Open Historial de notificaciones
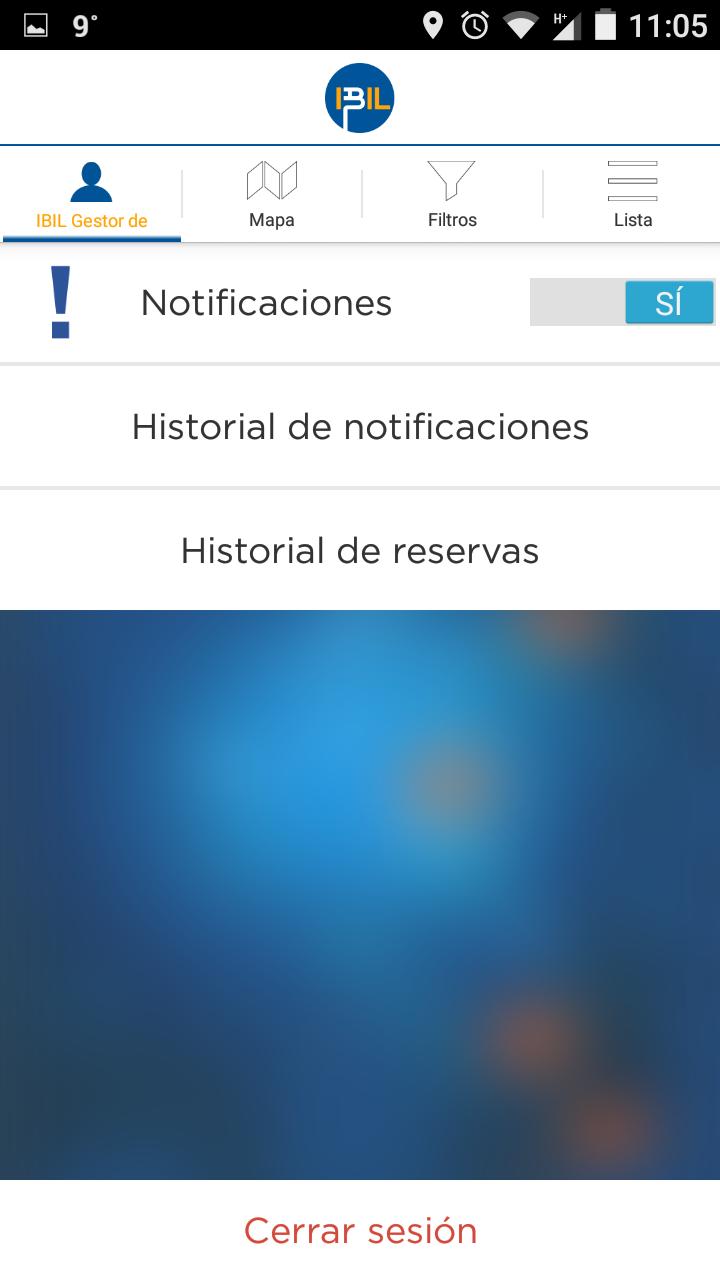The height and width of the screenshot is (1280, 720). [x=360, y=427]
